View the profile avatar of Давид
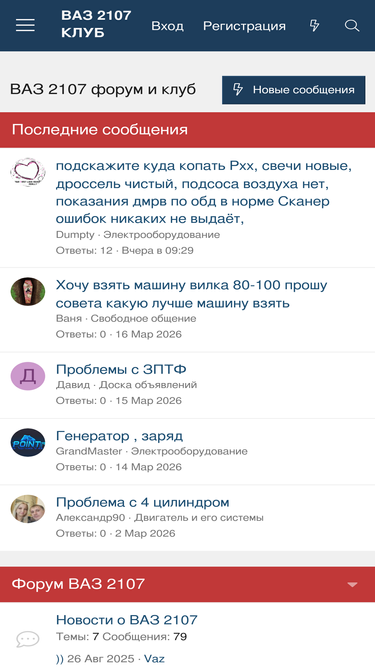This screenshot has width=375, height=667. coord(28,376)
